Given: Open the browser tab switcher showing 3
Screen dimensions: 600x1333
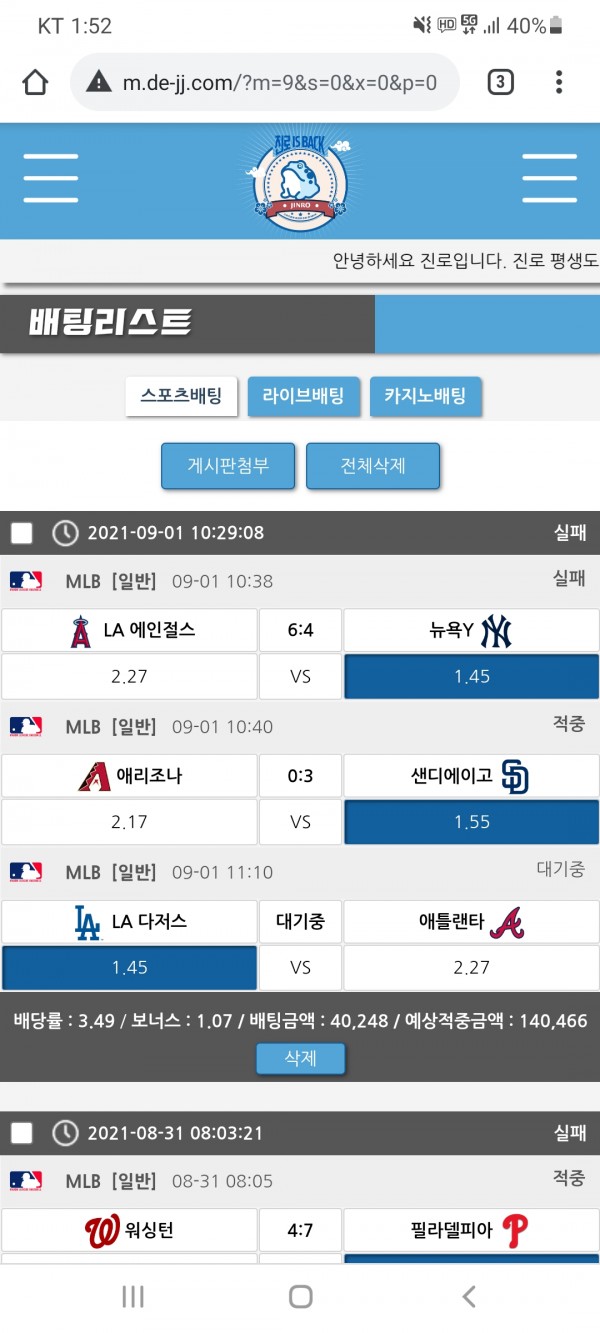Looking at the screenshot, I should [x=500, y=82].
